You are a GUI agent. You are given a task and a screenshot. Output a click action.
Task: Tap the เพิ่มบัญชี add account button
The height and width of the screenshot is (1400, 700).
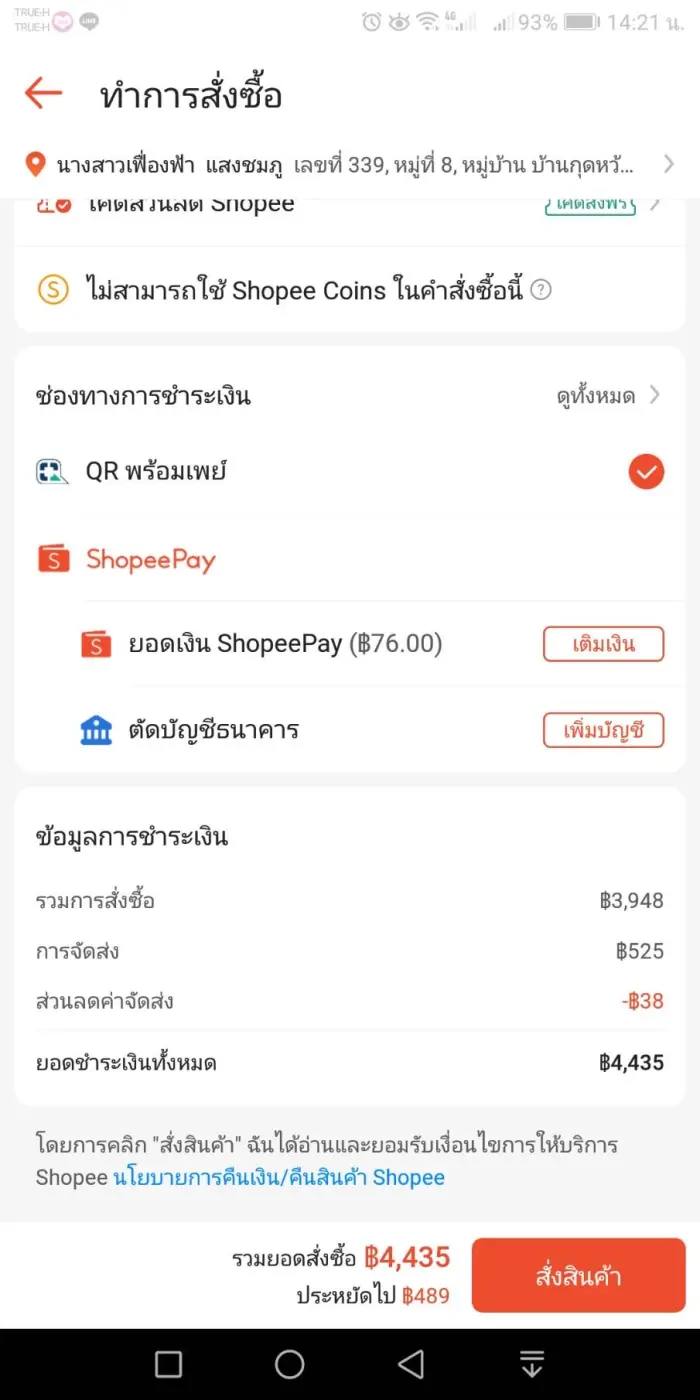tap(604, 730)
